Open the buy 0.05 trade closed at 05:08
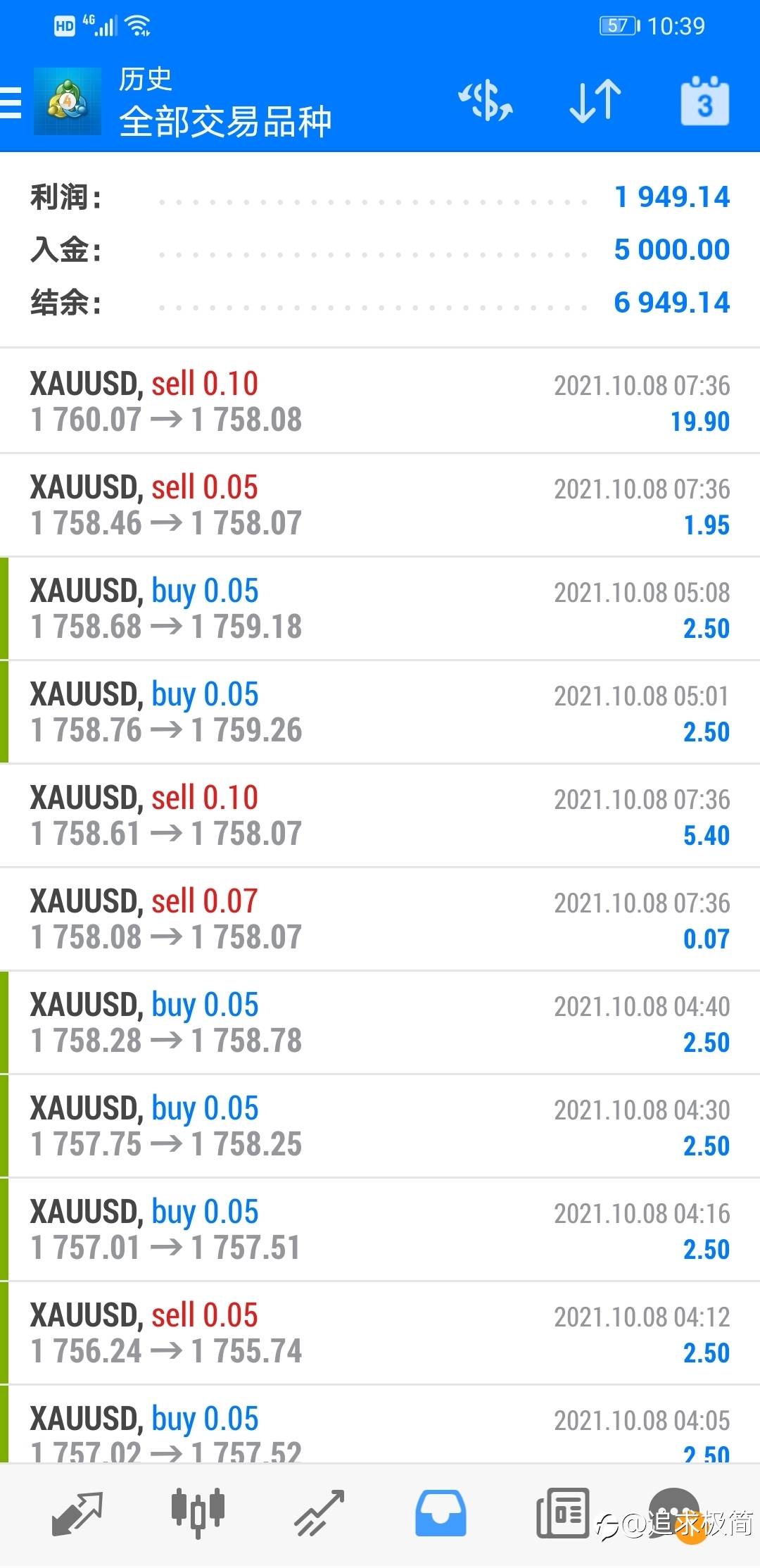 [380, 608]
